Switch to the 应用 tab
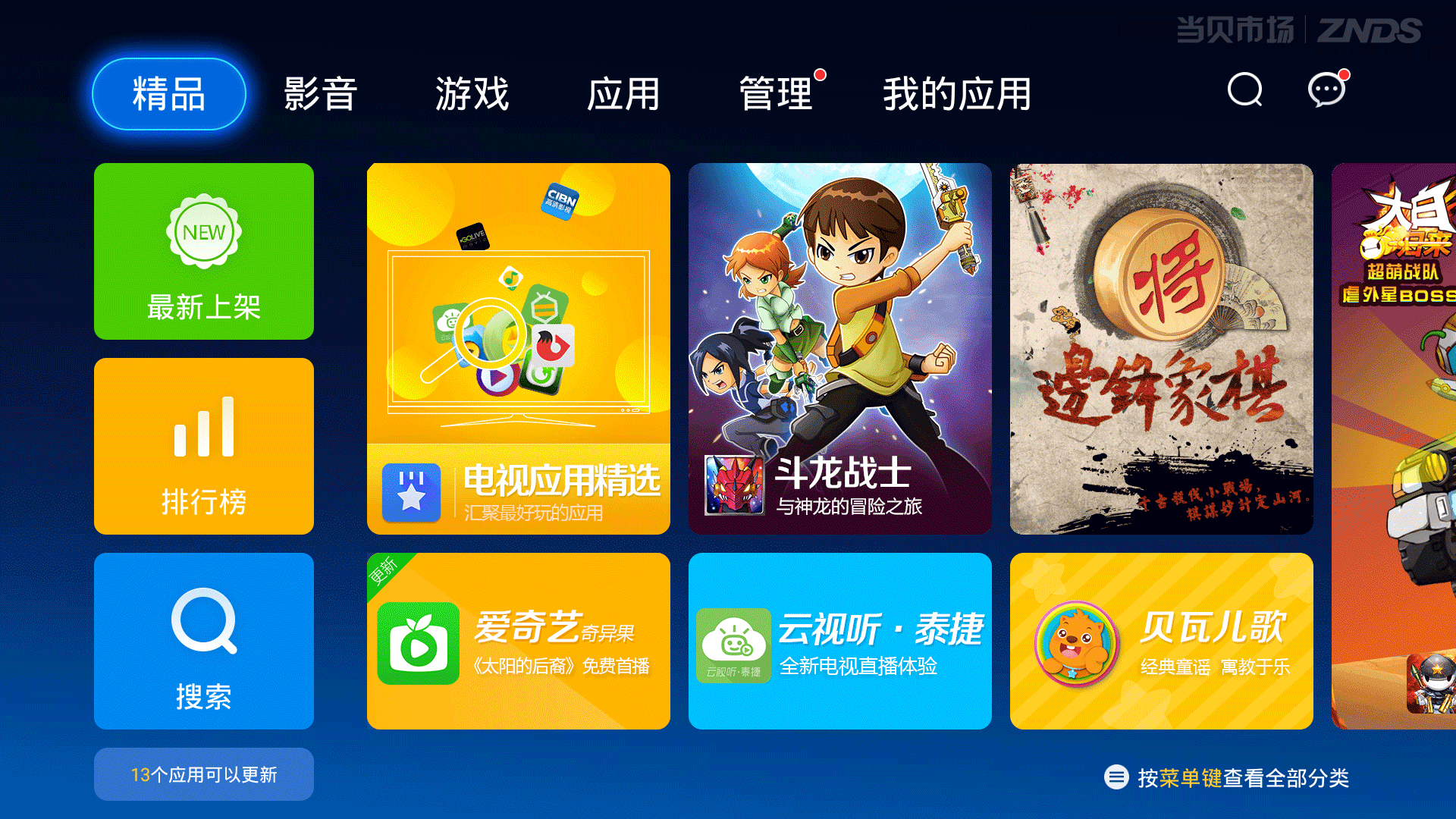This screenshot has height=819, width=1456. 623,94
